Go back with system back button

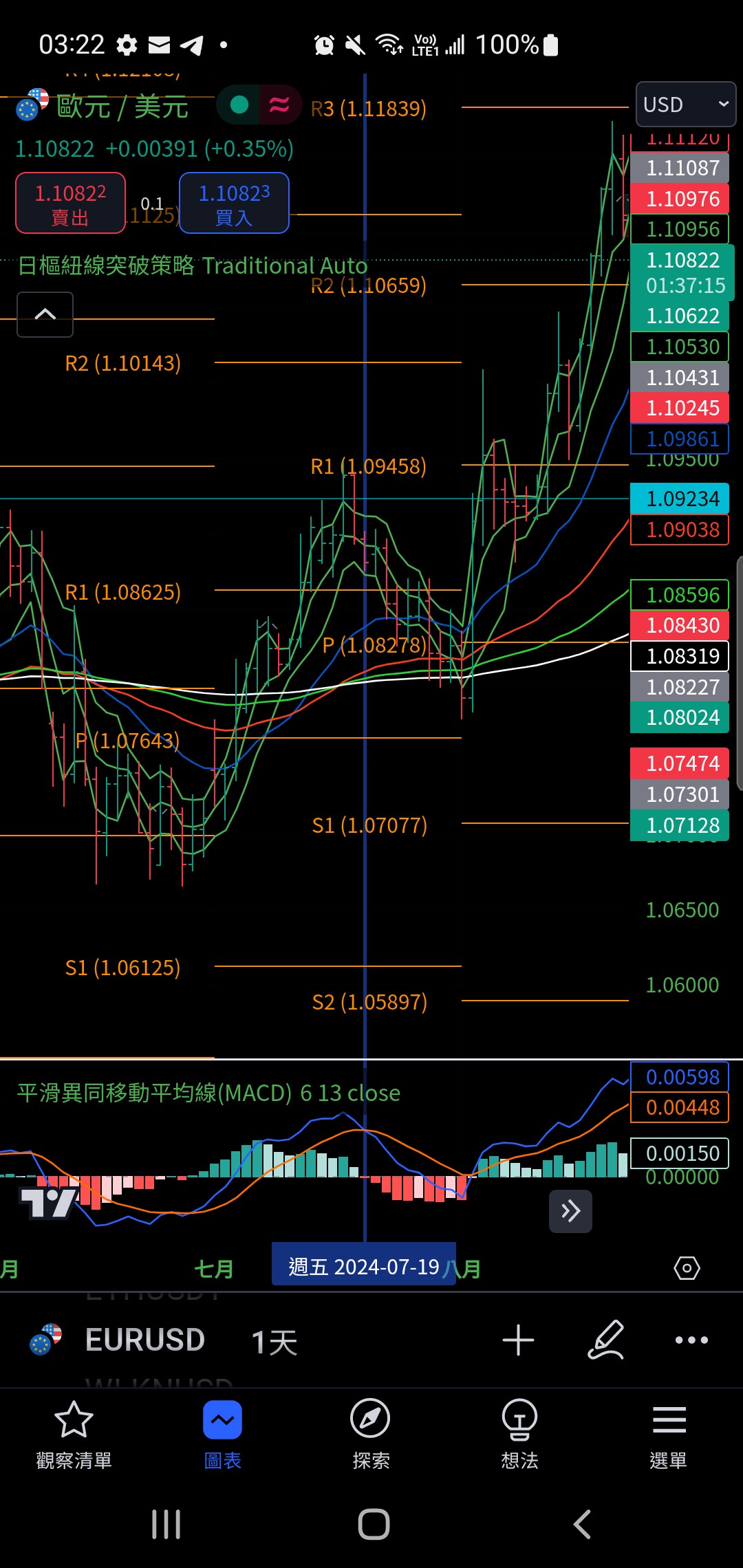(582, 1525)
